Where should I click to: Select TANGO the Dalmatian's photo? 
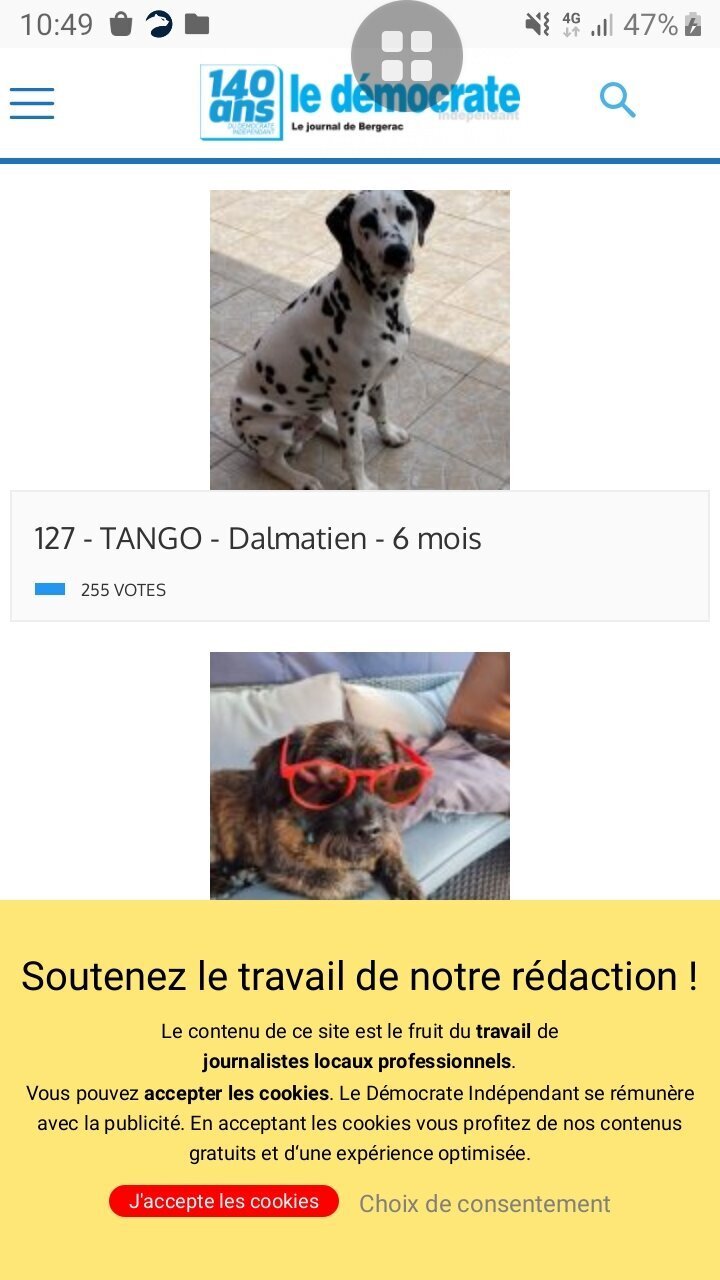tap(360, 340)
